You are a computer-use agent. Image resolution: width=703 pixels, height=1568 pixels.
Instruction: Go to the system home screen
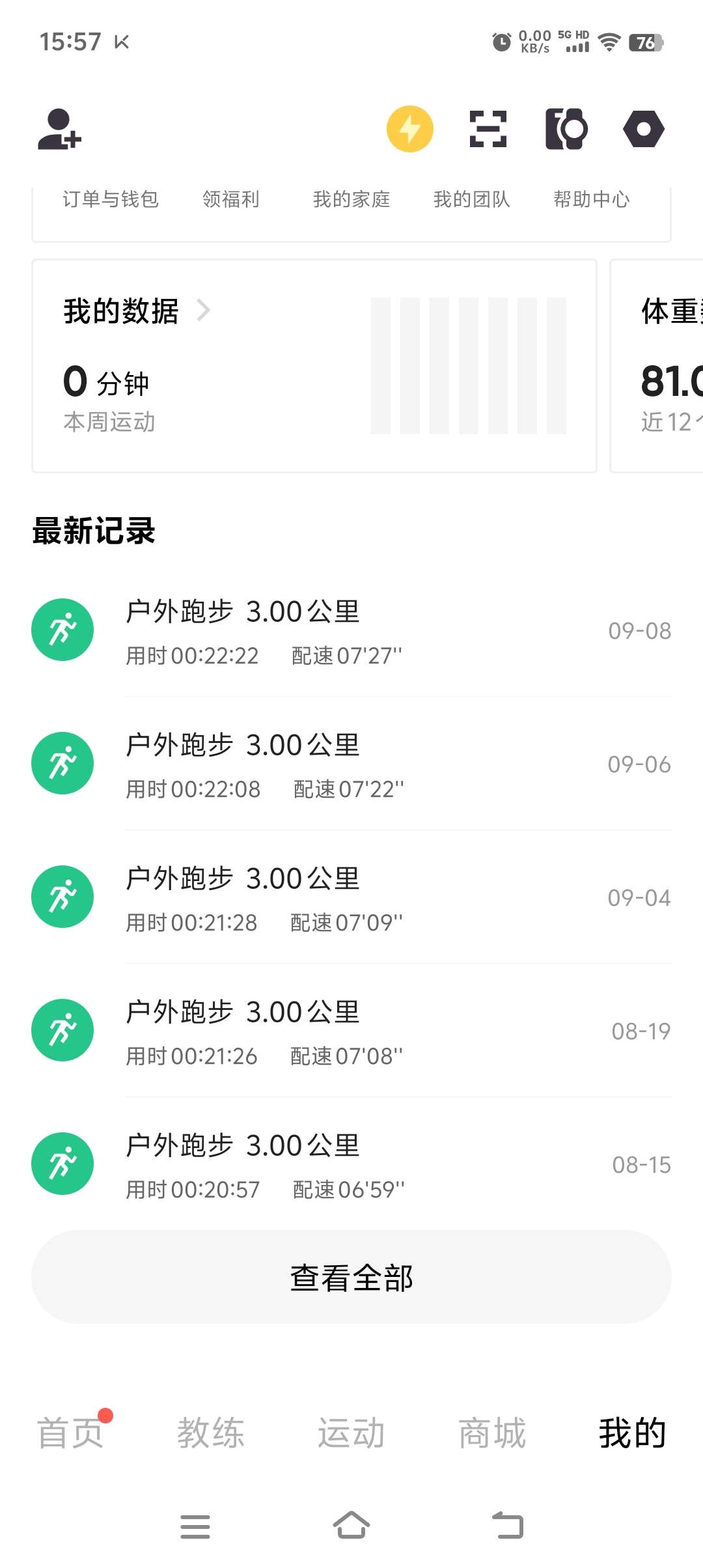(351, 1526)
